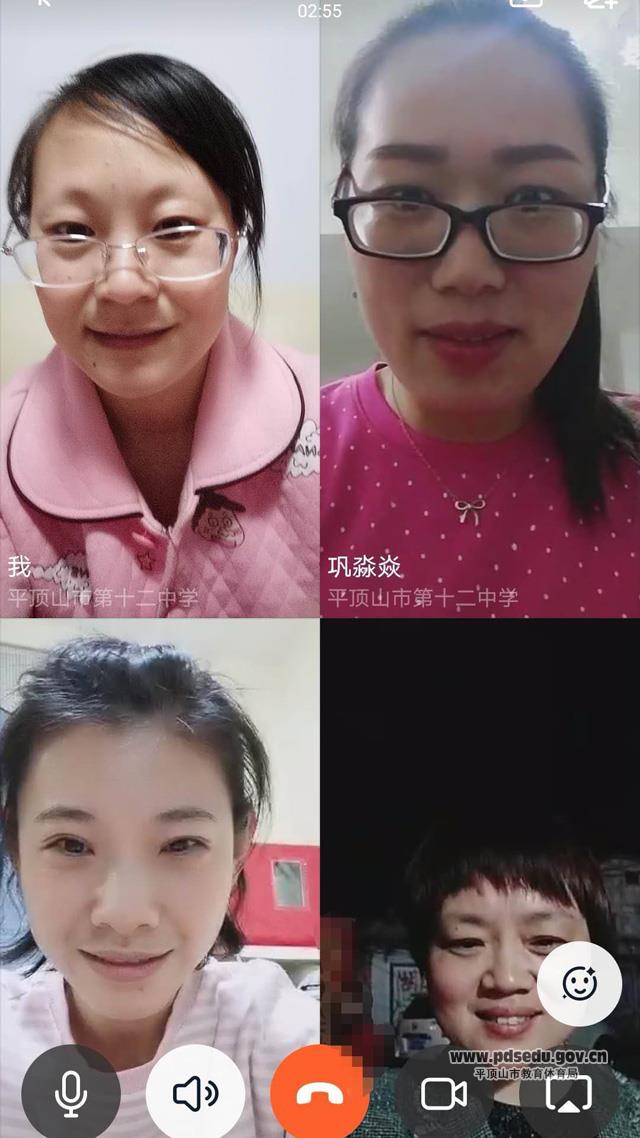The image size is (640, 1138).
Task: Open the beauty face filter
Action: coord(580,984)
